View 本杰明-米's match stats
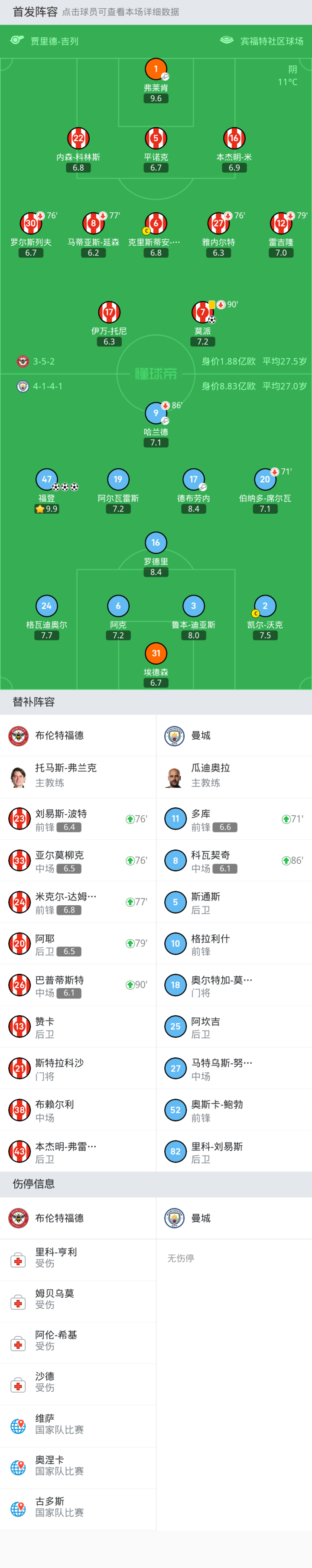 pyautogui.click(x=234, y=139)
